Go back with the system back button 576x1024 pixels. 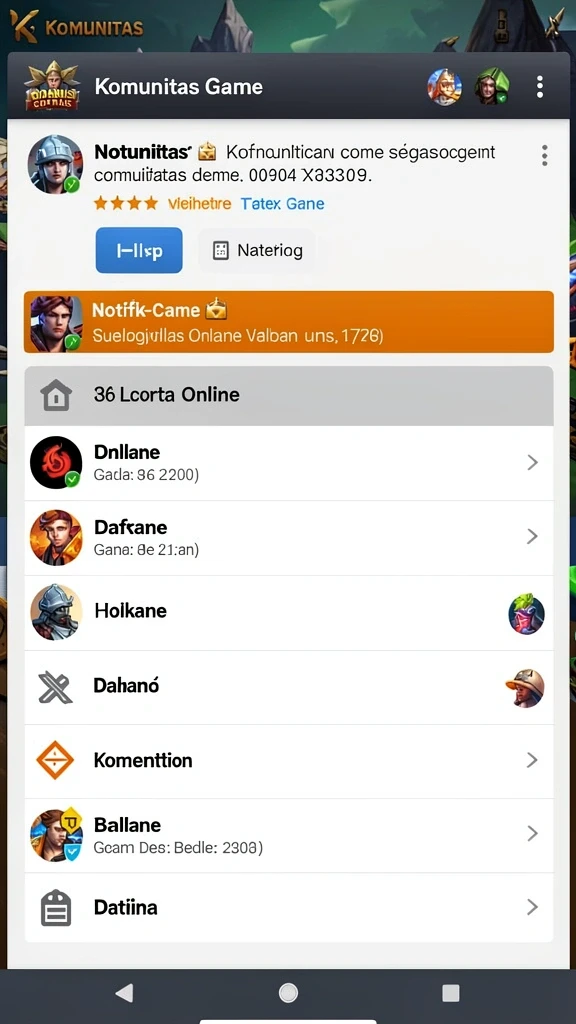pyautogui.click(x=124, y=993)
